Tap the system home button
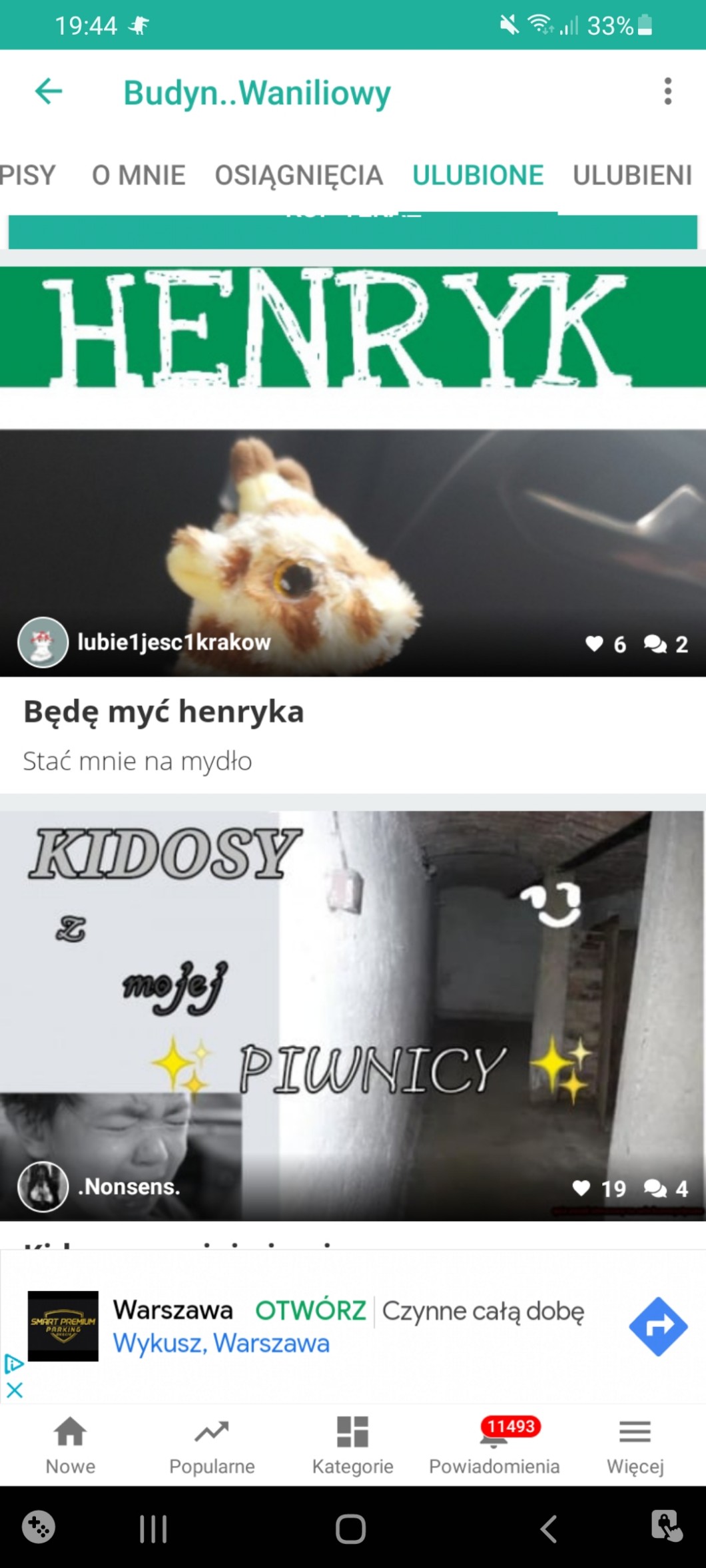Image resolution: width=706 pixels, height=1568 pixels. click(x=351, y=1529)
